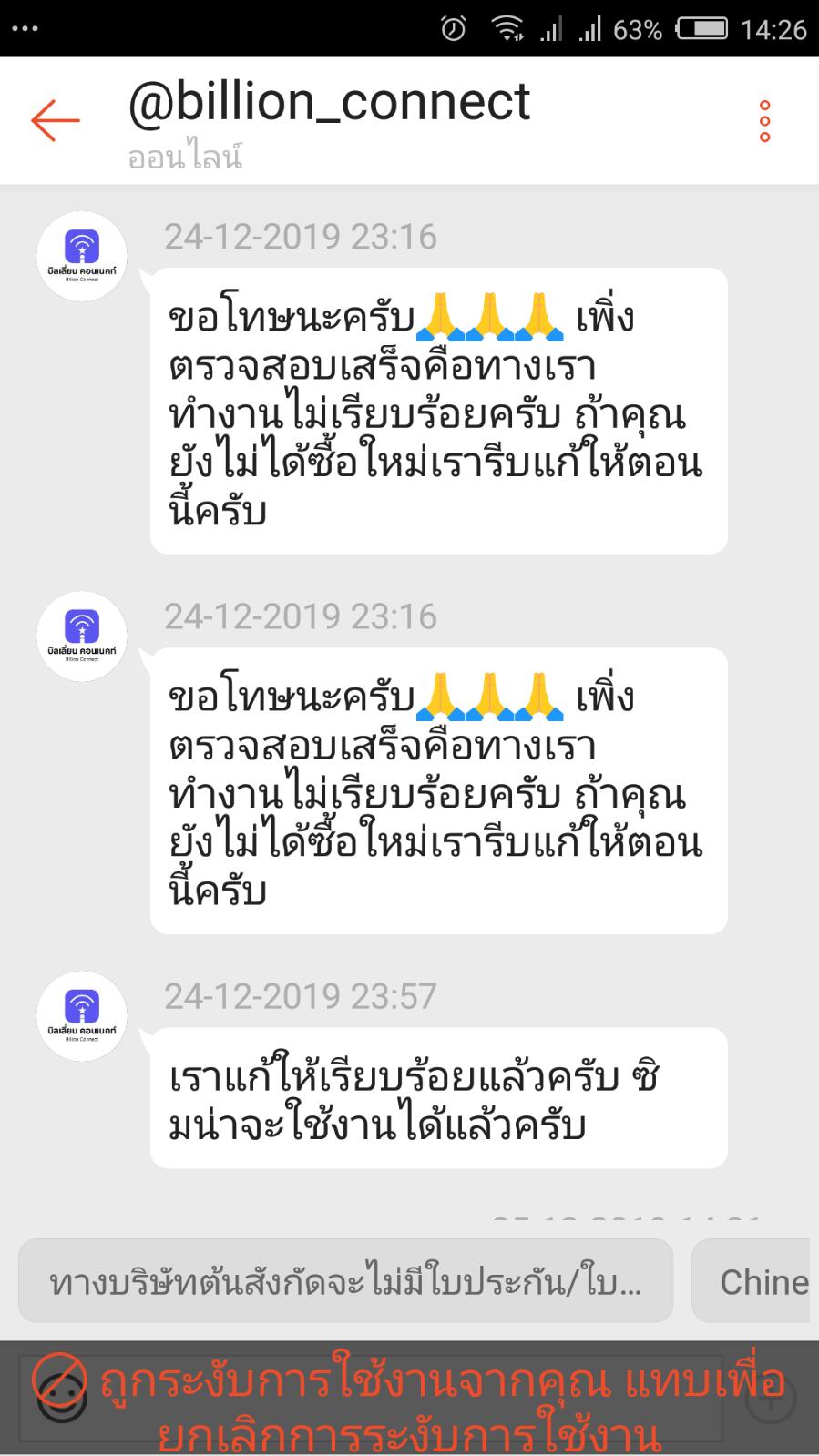Image resolution: width=819 pixels, height=1456 pixels.
Task: Go back using the arrow
Action: pyautogui.click(x=56, y=120)
